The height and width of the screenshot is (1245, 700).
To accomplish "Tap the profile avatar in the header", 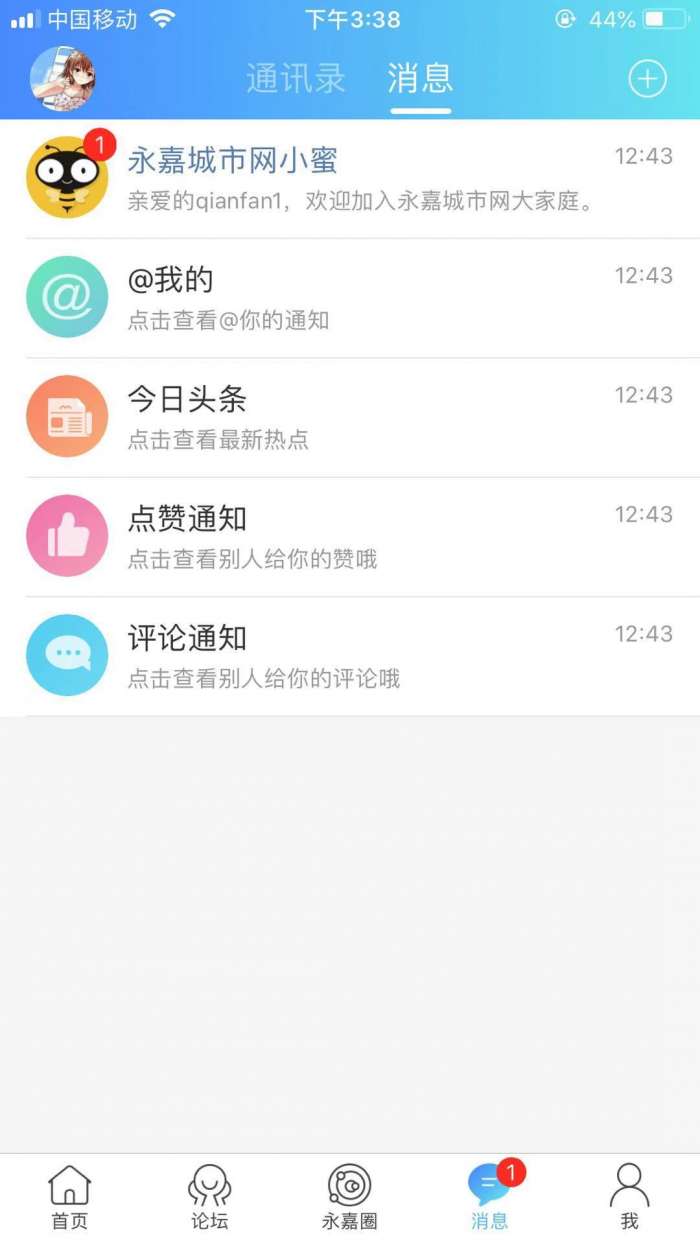I will coord(64,78).
